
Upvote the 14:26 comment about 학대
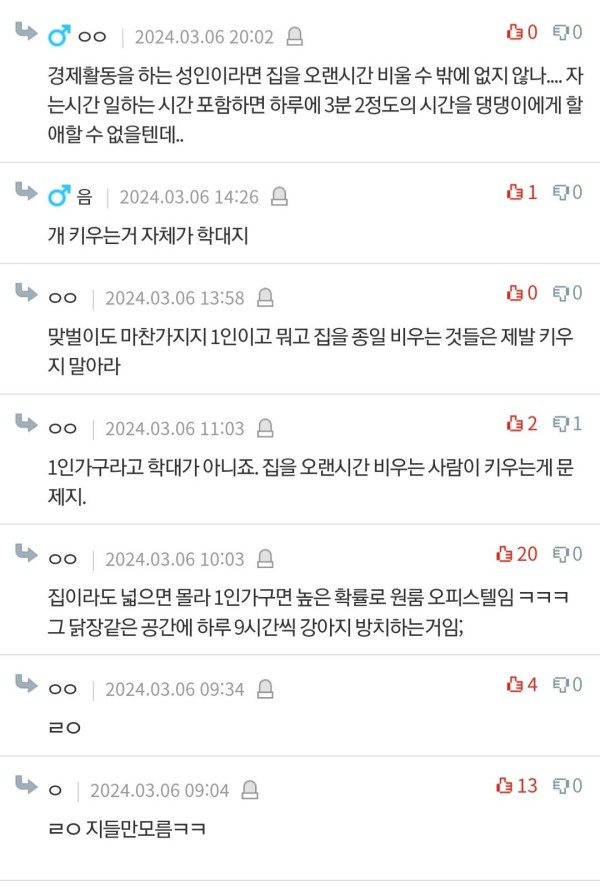coord(515,192)
